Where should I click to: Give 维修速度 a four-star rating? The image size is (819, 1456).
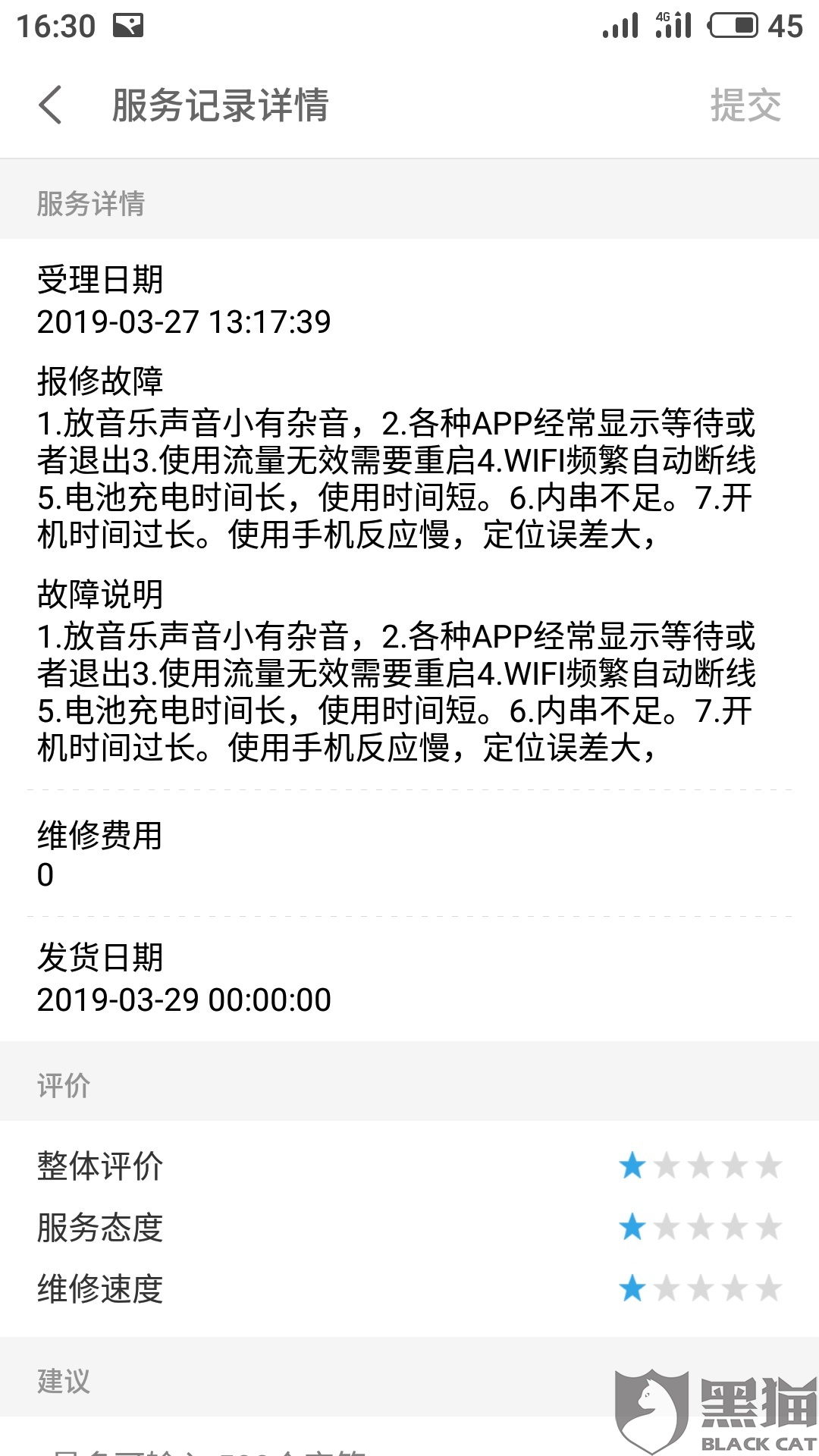coord(734,1288)
